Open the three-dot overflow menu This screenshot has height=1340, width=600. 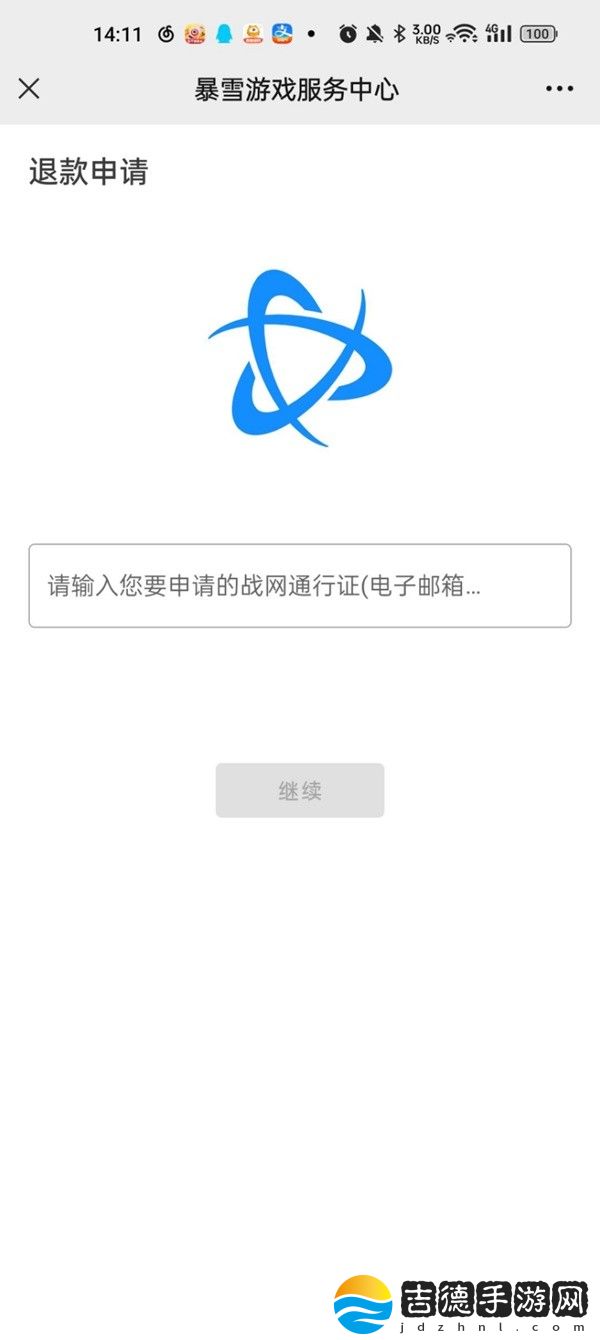(560, 89)
